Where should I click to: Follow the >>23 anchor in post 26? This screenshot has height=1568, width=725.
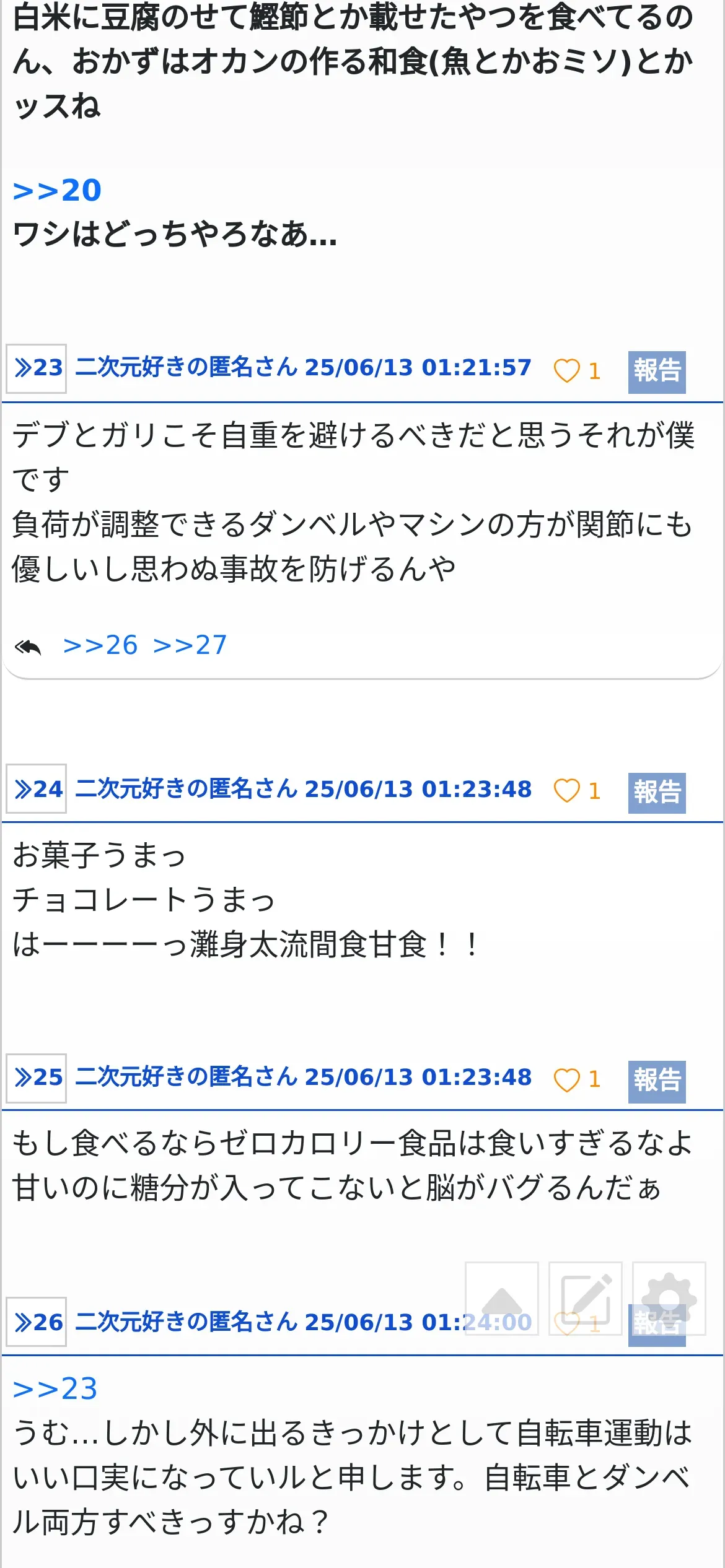pyautogui.click(x=56, y=1389)
